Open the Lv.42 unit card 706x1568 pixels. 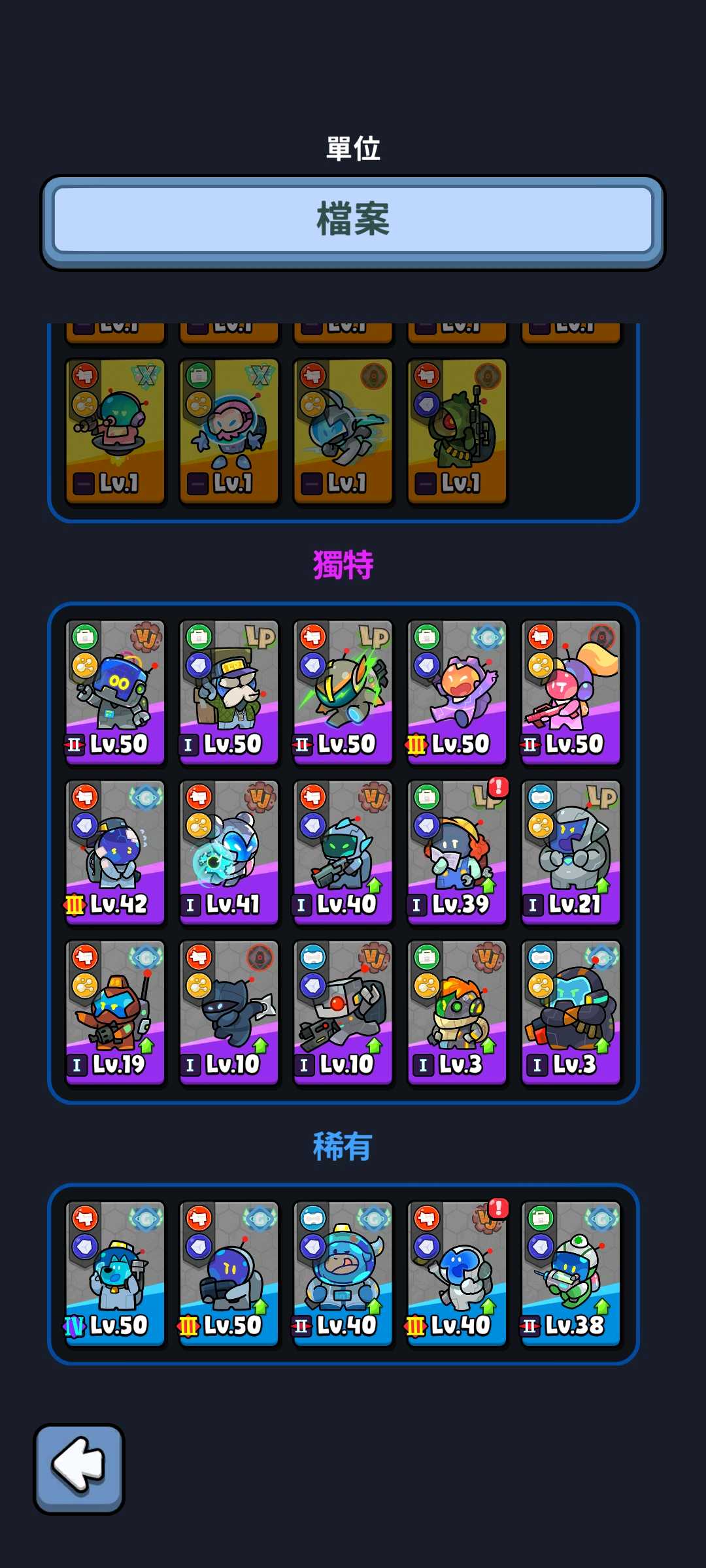pyautogui.click(x=115, y=853)
